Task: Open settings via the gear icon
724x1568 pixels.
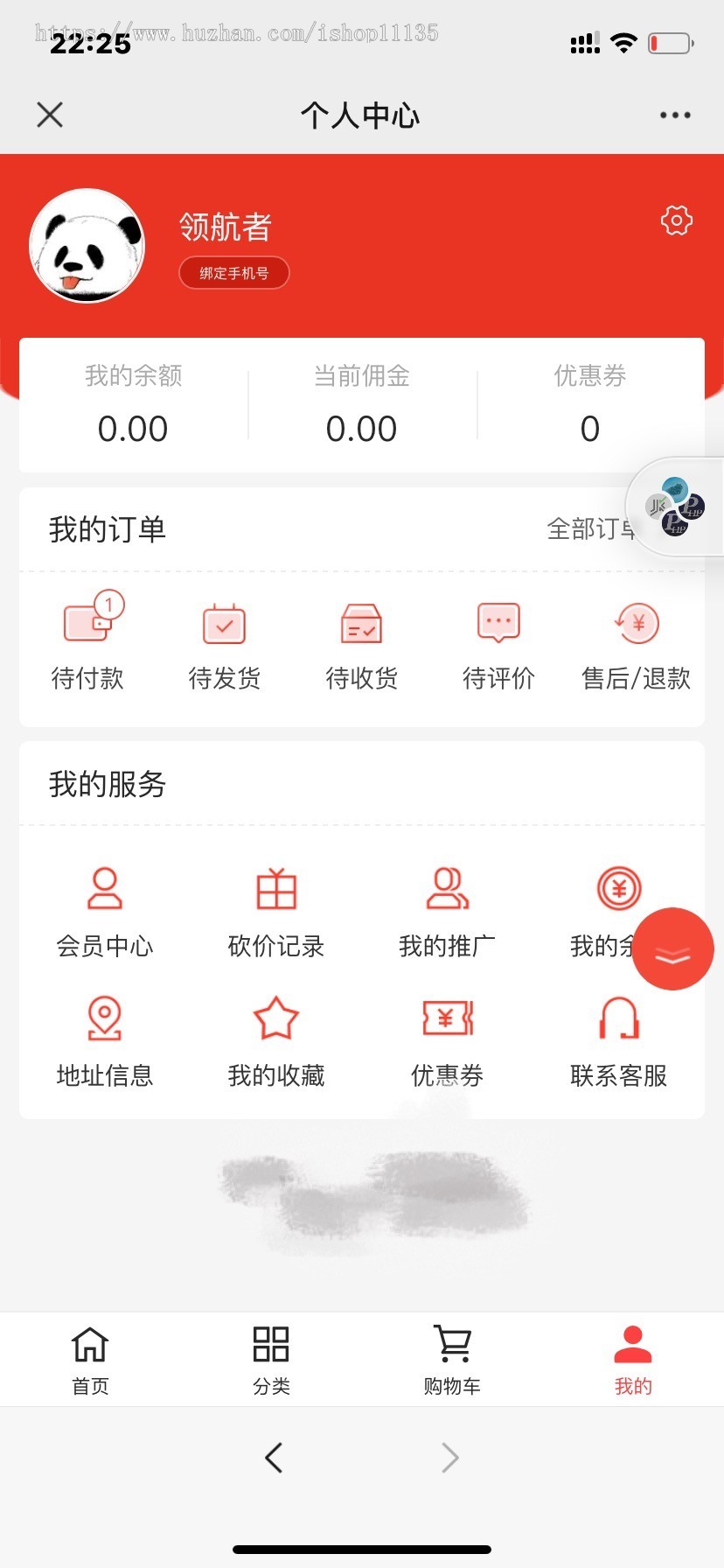Action: point(676,220)
